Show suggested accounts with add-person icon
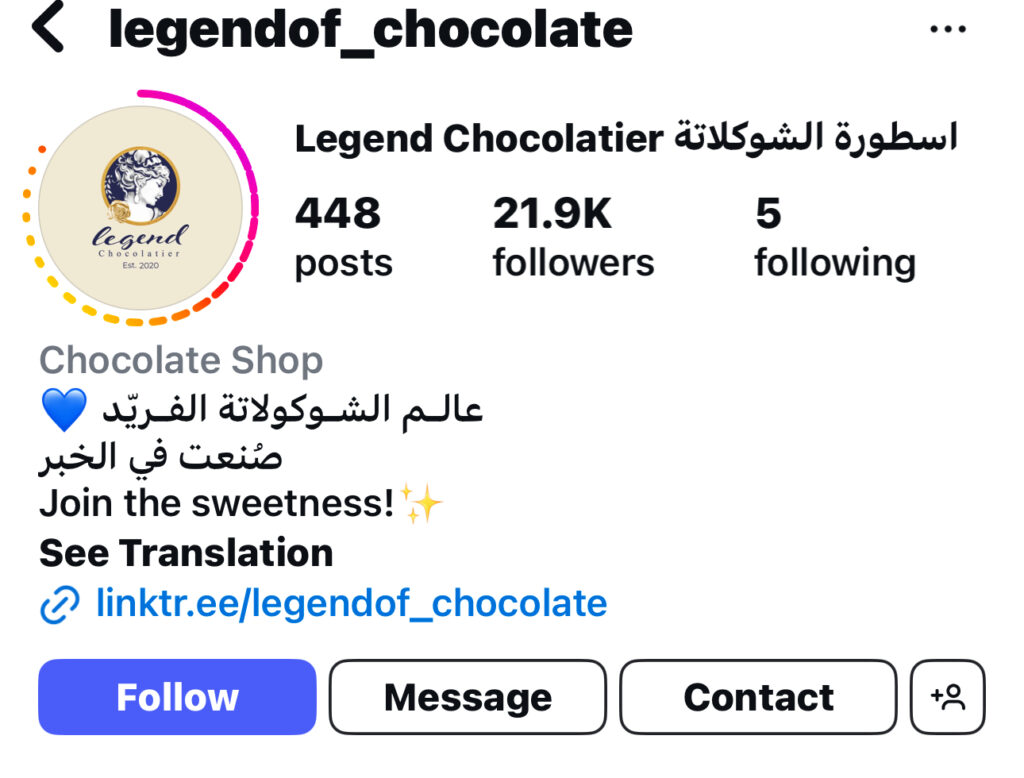1024x778 pixels. [x=947, y=697]
